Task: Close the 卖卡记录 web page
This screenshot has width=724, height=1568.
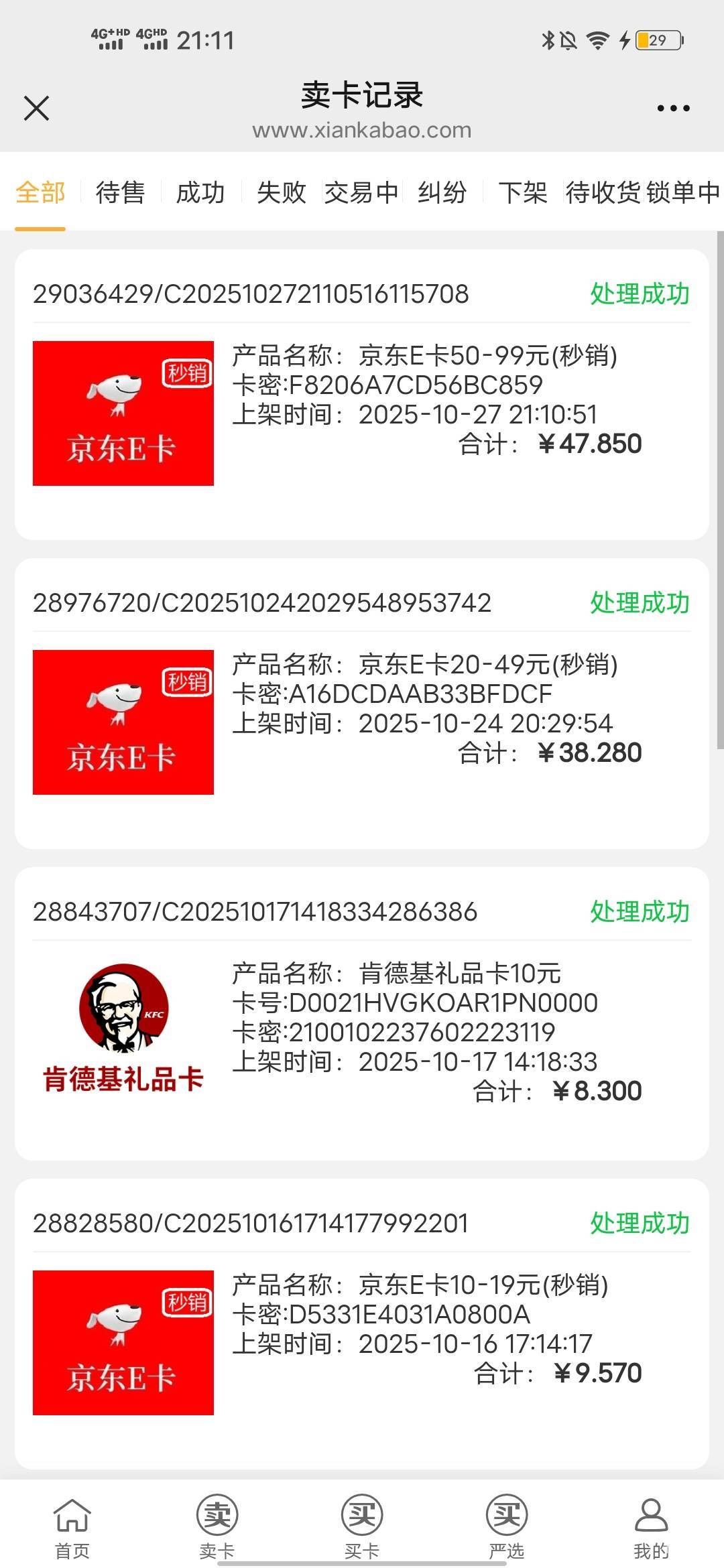Action: click(x=36, y=108)
